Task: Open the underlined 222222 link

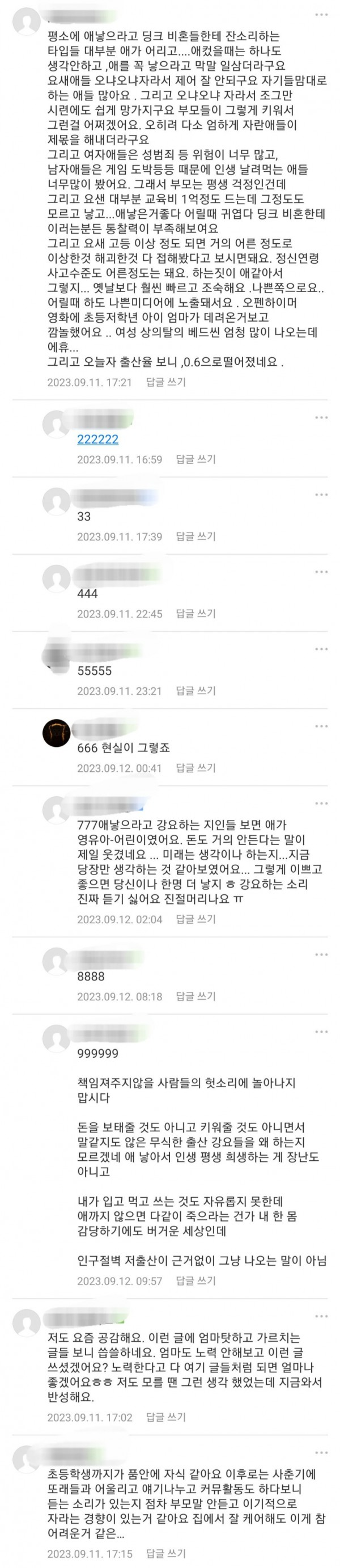Action: tap(97, 439)
